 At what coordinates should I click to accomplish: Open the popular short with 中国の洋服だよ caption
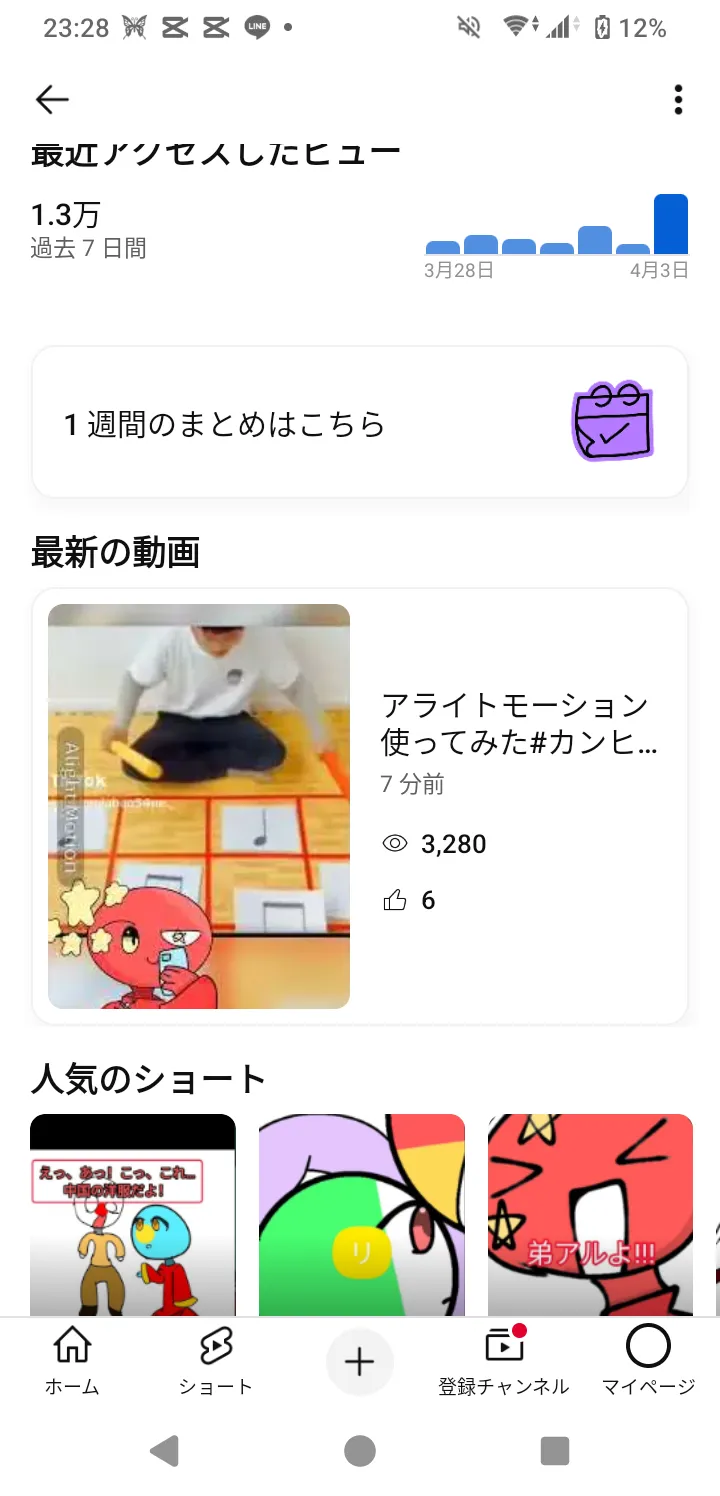point(133,1214)
